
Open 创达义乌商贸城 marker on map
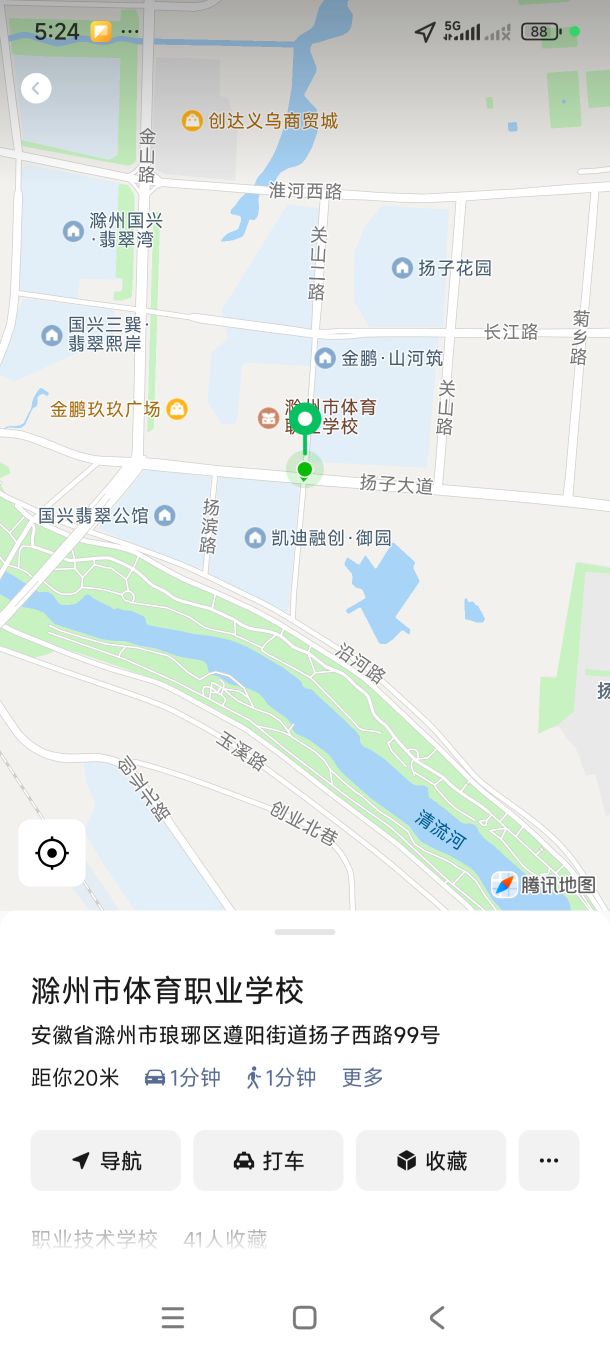click(192, 121)
